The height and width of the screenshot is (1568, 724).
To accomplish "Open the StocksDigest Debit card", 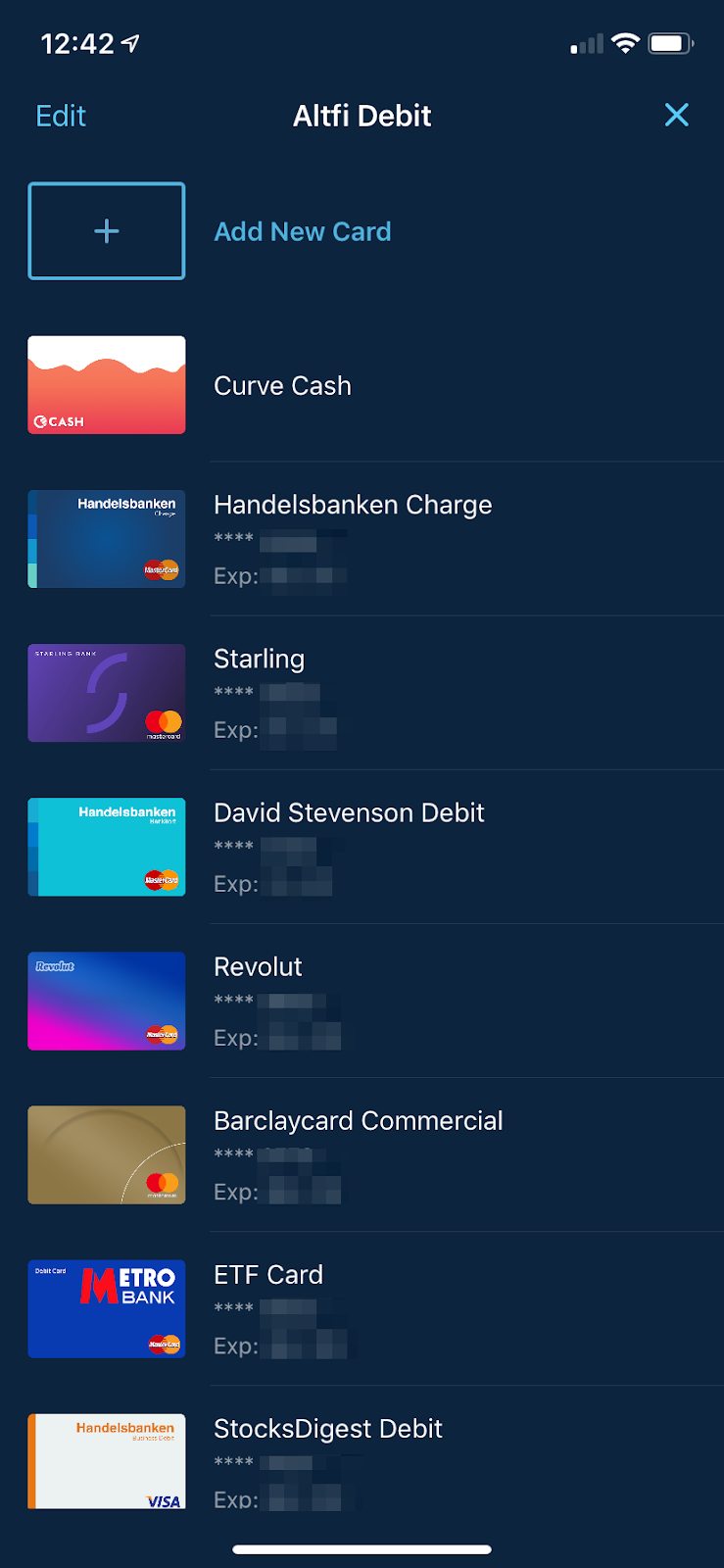I will (x=328, y=1429).
